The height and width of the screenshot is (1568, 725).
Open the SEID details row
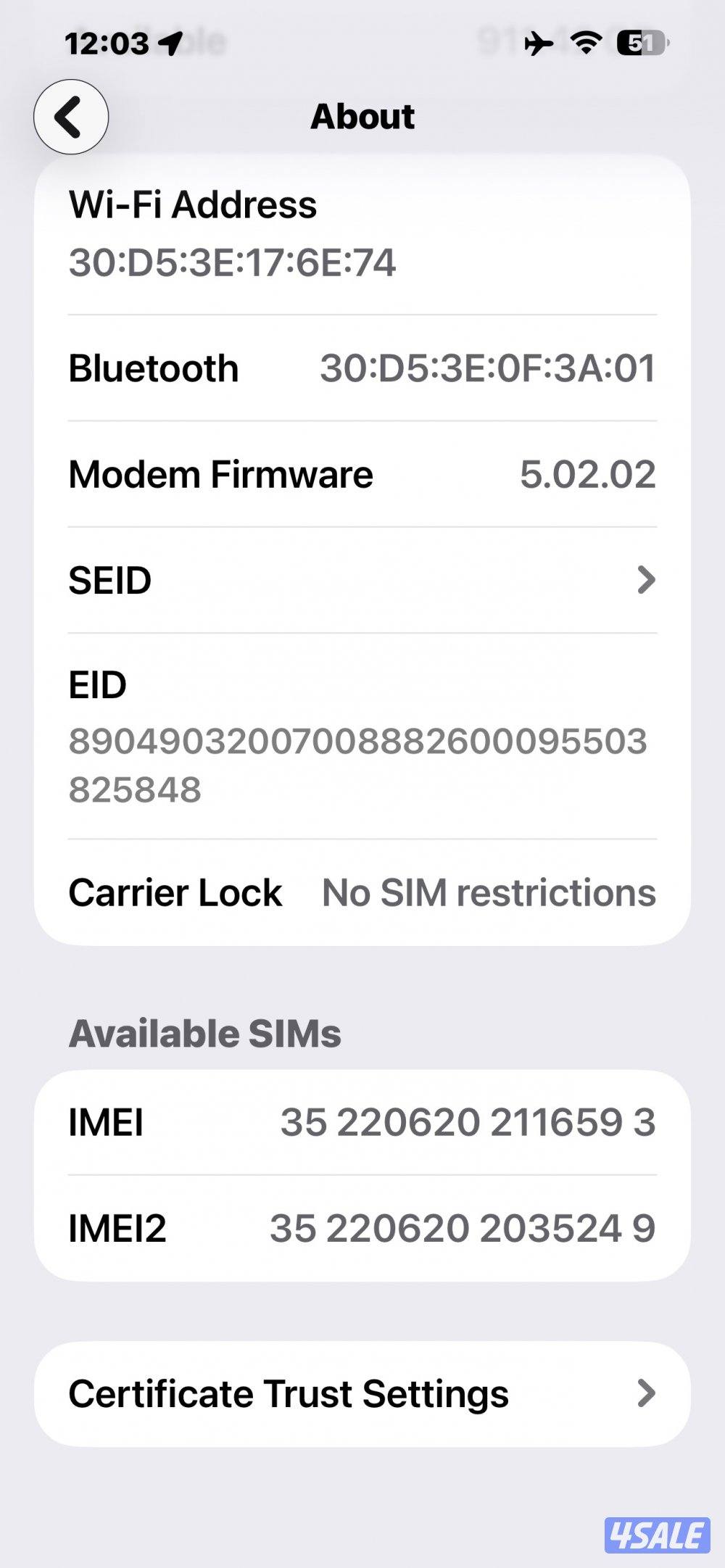point(362,580)
